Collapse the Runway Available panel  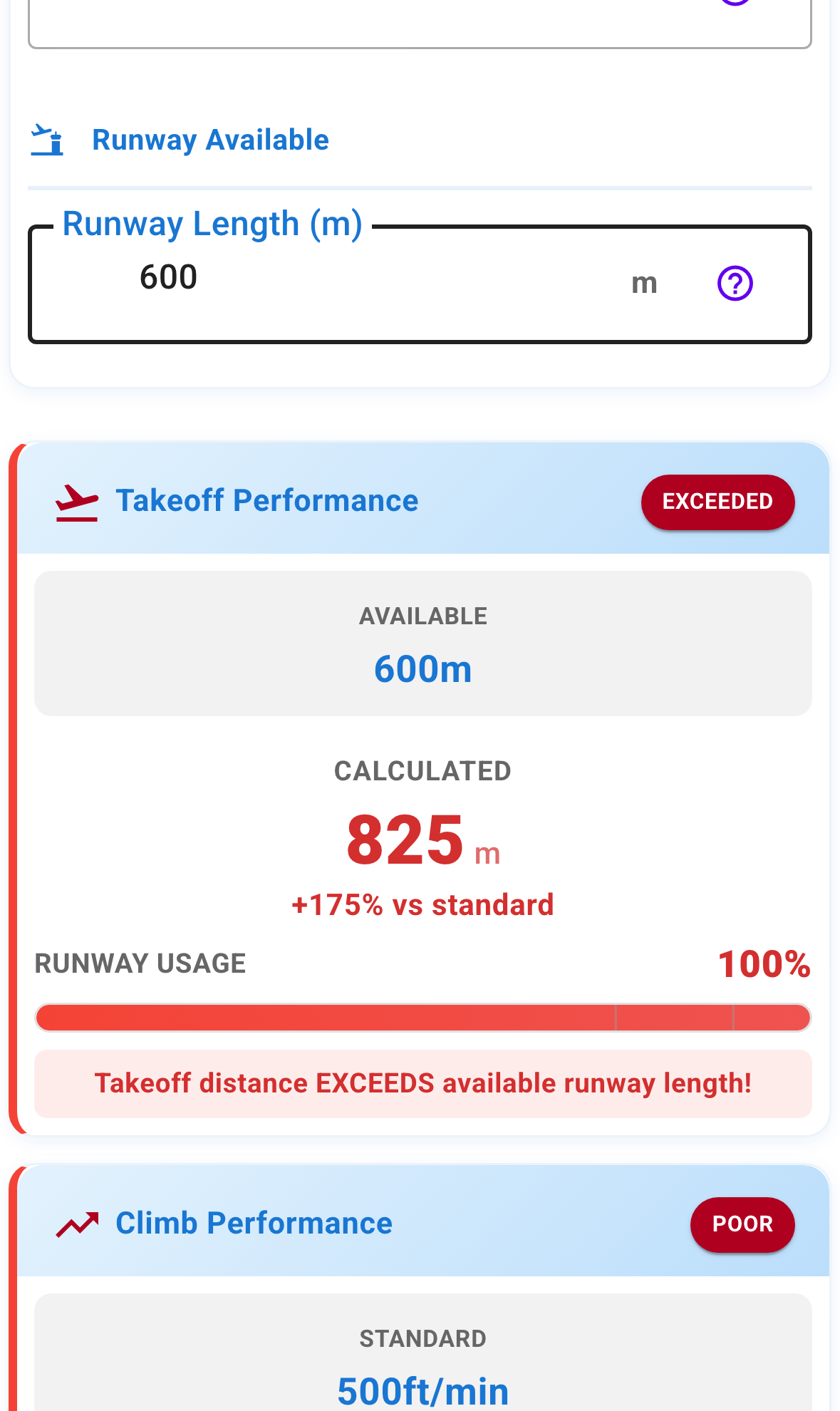click(x=210, y=140)
